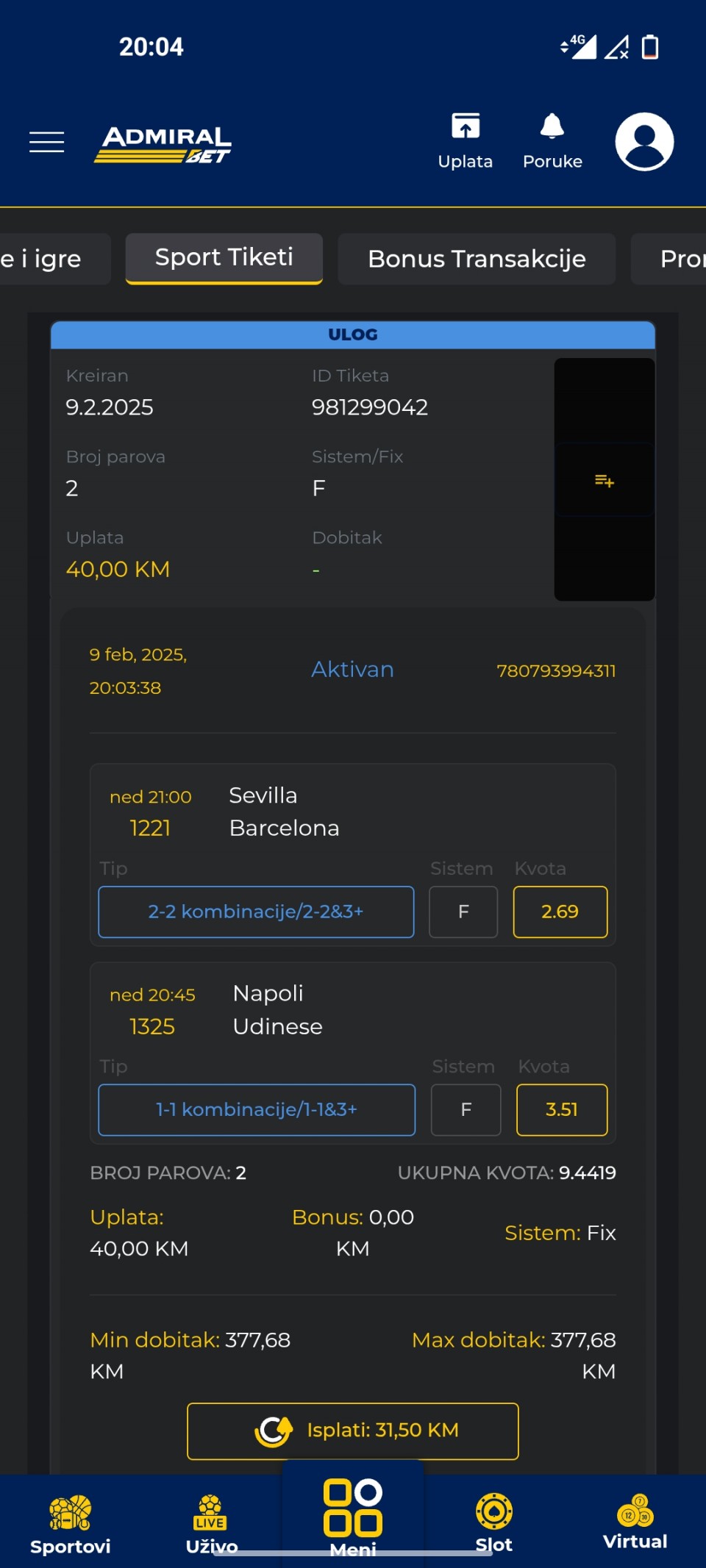Switch to Bonus Transakcije tab

pos(477,259)
